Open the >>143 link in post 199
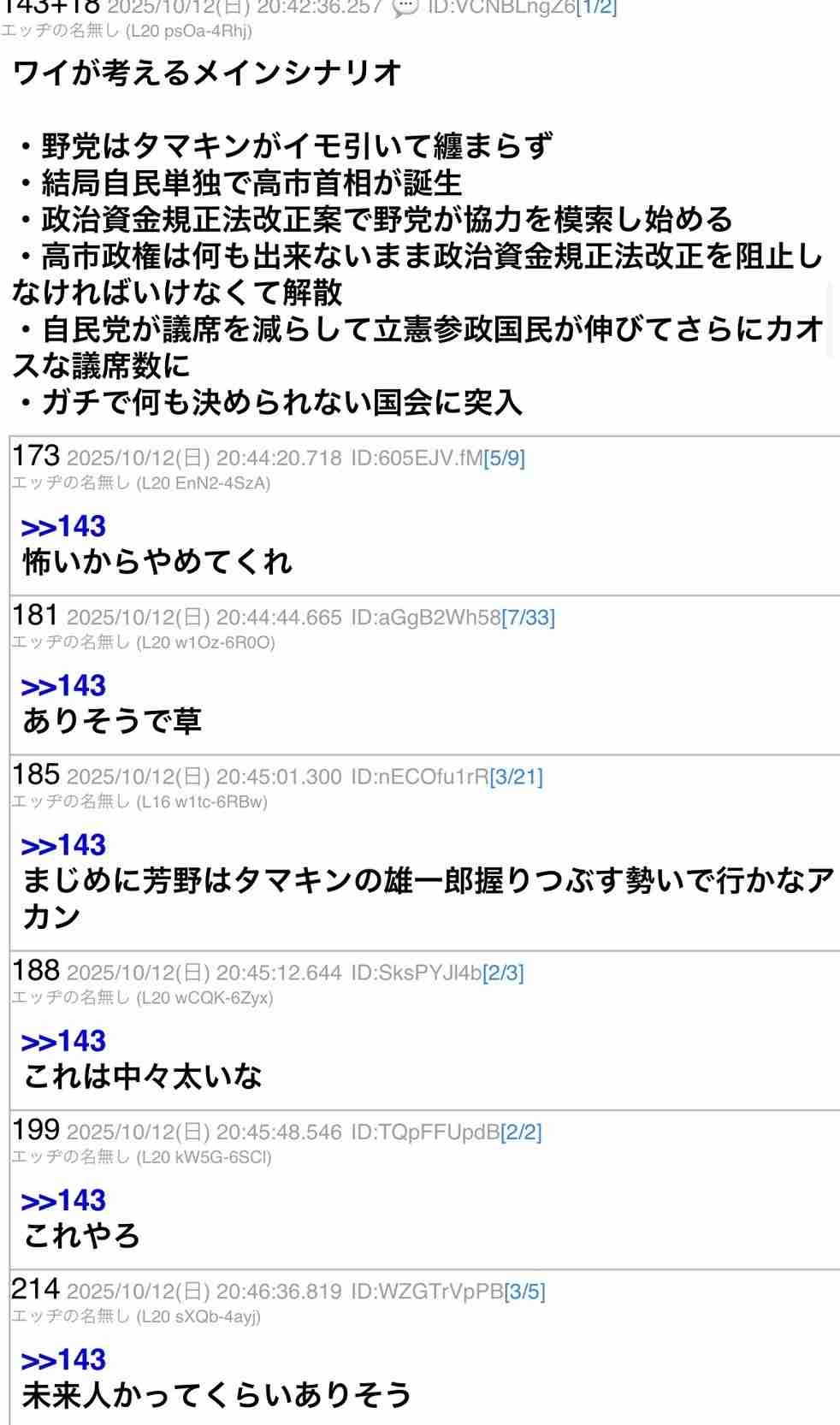 pyautogui.click(x=63, y=1200)
